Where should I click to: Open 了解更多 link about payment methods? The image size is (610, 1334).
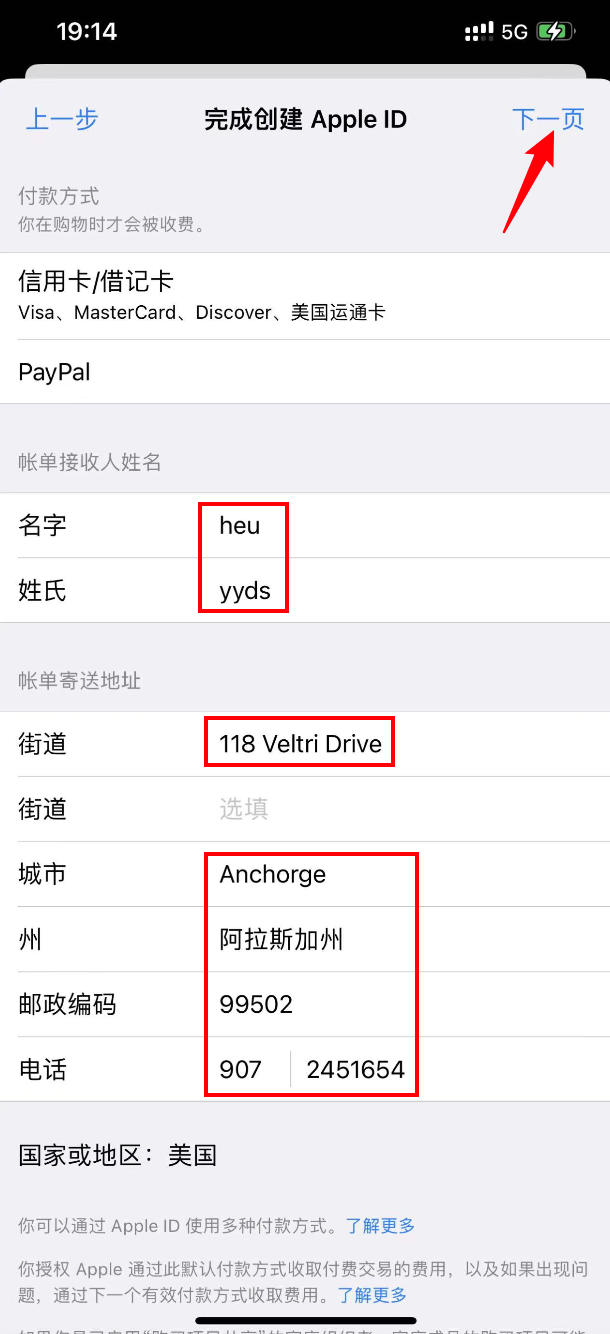pos(380,1225)
